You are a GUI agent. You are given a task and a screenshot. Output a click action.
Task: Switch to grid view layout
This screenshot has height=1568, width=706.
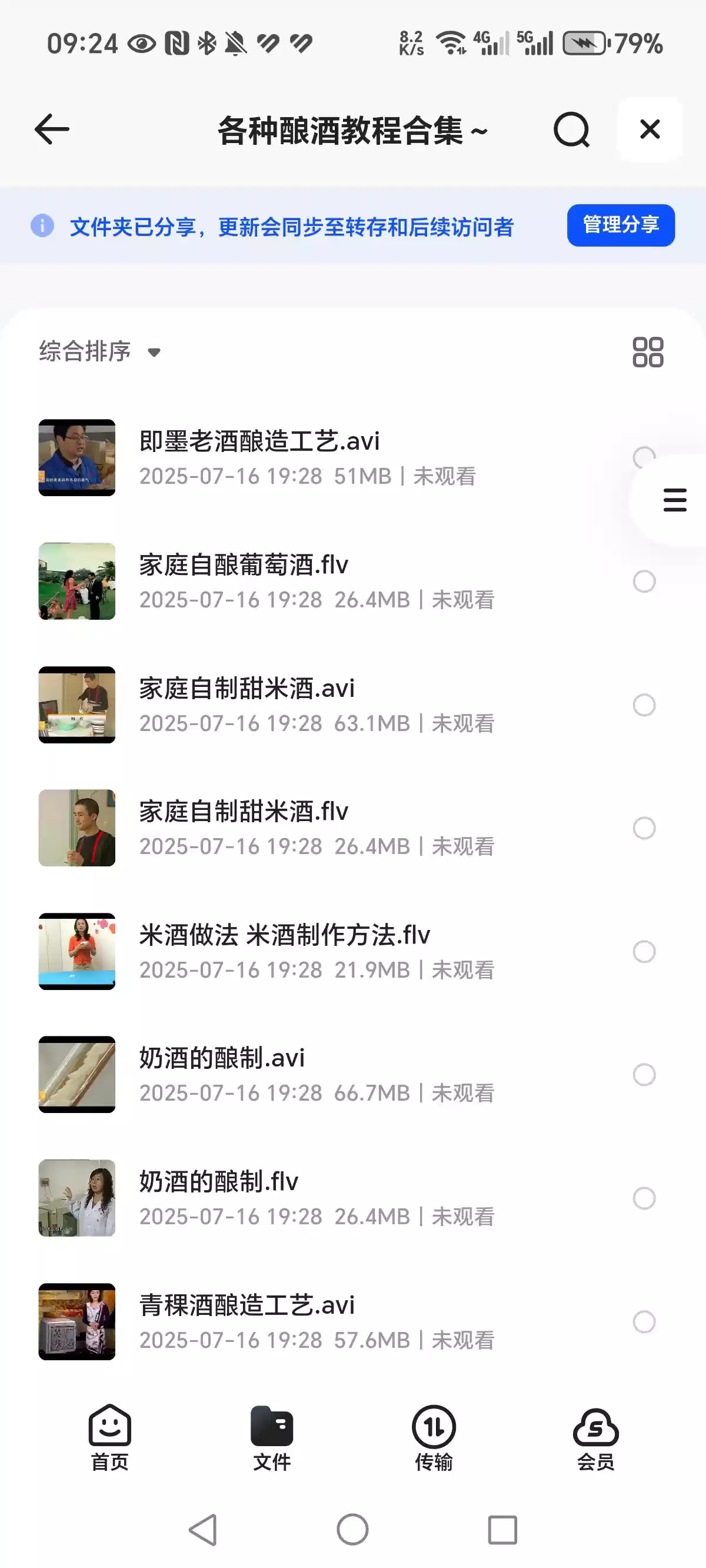pos(648,352)
